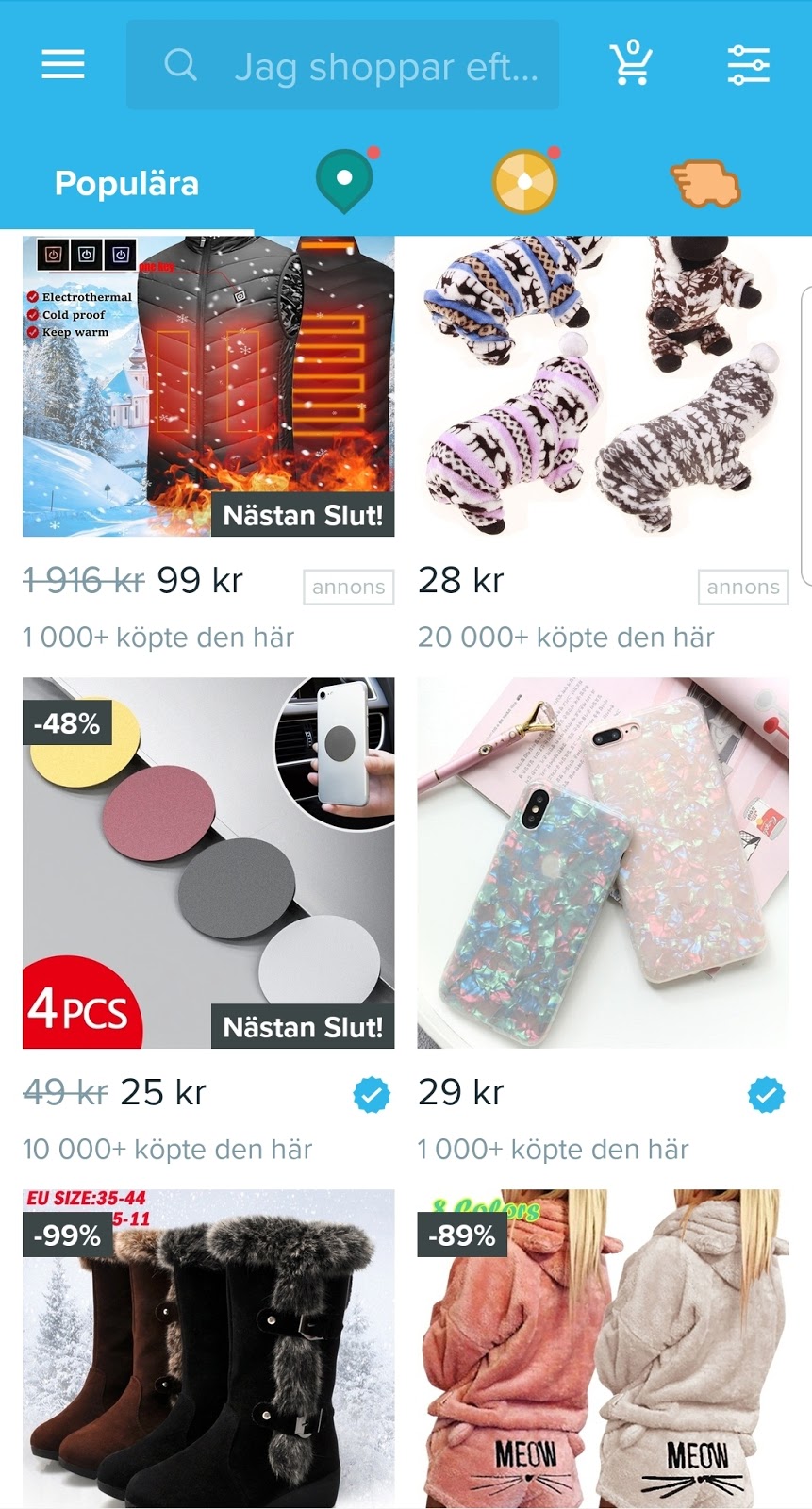Switch to the location pin tab
The height and width of the screenshot is (1509, 812).
point(344,179)
